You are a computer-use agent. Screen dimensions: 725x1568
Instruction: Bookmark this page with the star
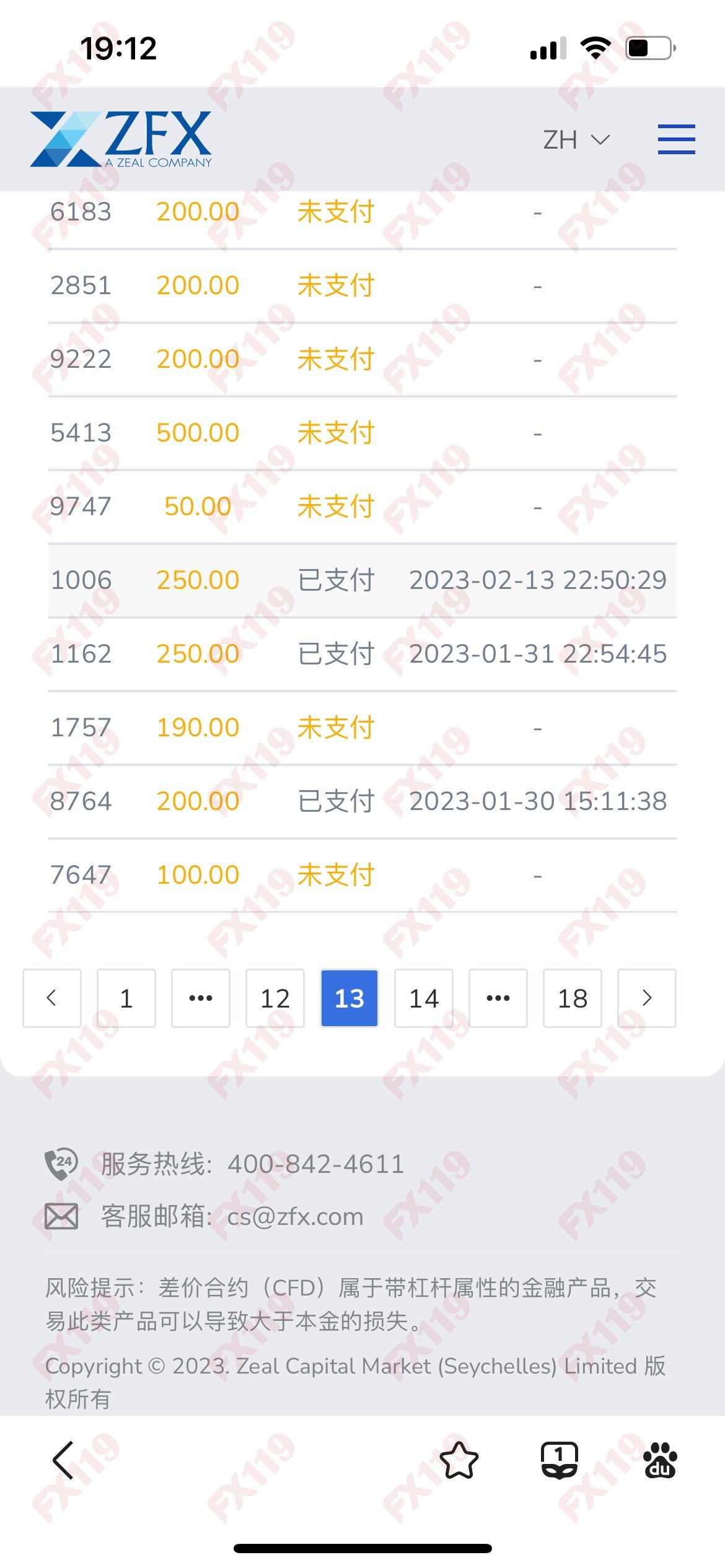pos(459,1460)
